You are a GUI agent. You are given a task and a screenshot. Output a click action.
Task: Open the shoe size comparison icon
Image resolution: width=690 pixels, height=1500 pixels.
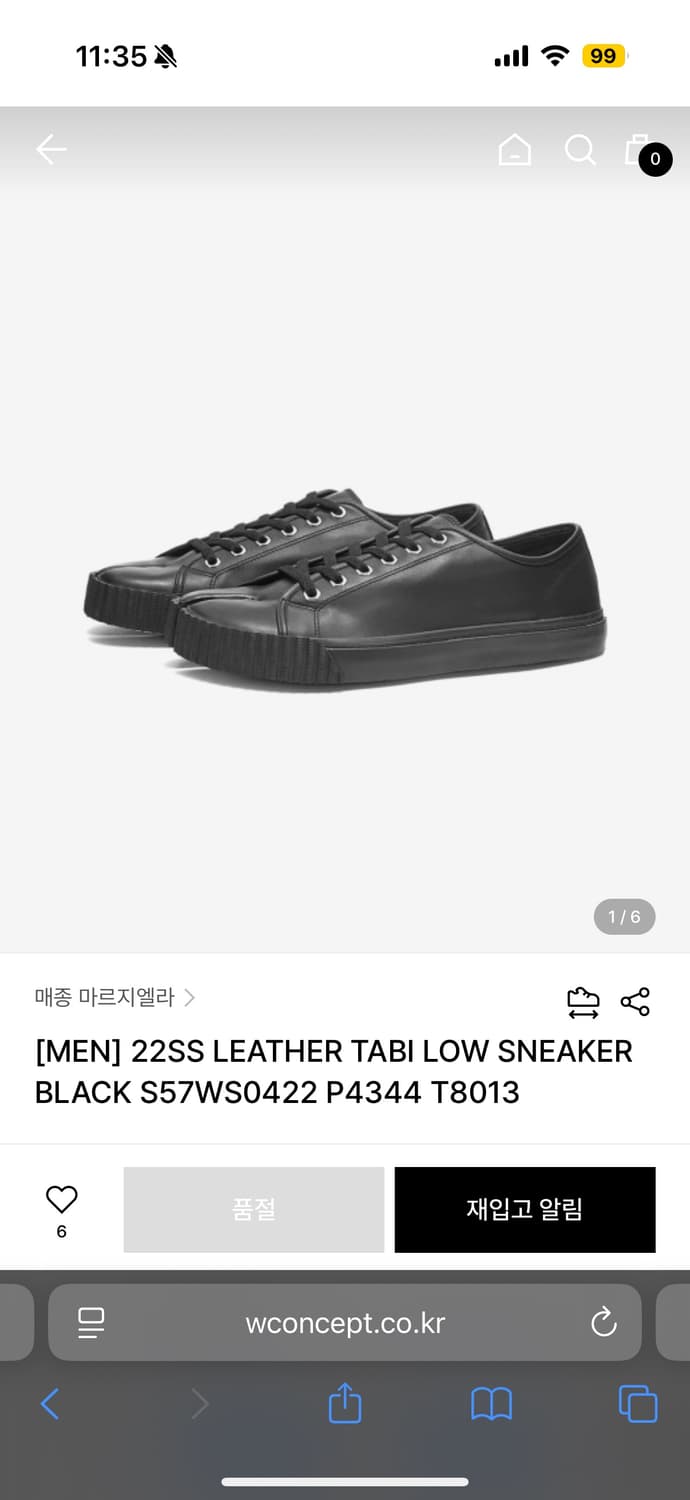tap(583, 1001)
